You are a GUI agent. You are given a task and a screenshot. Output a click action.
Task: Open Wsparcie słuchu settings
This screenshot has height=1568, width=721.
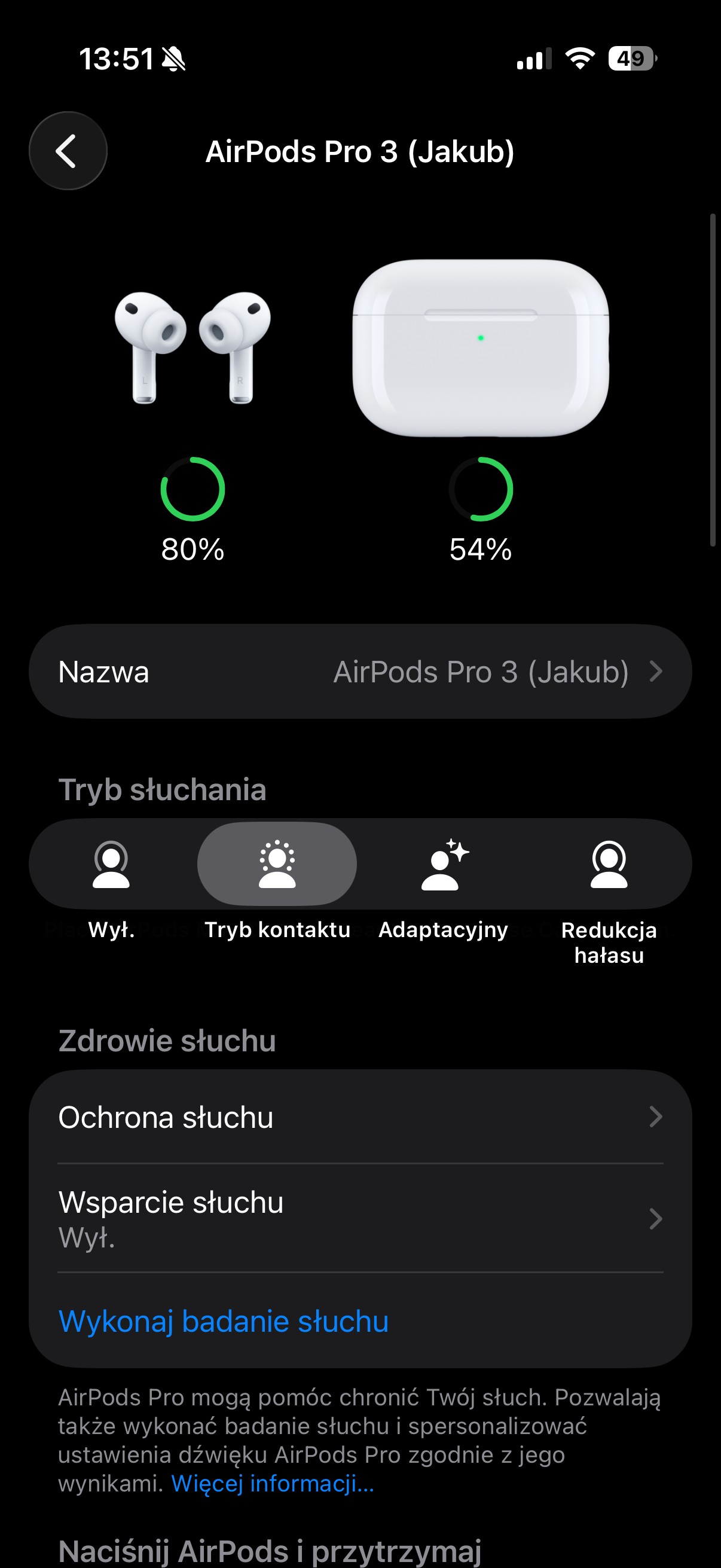(360, 1219)
